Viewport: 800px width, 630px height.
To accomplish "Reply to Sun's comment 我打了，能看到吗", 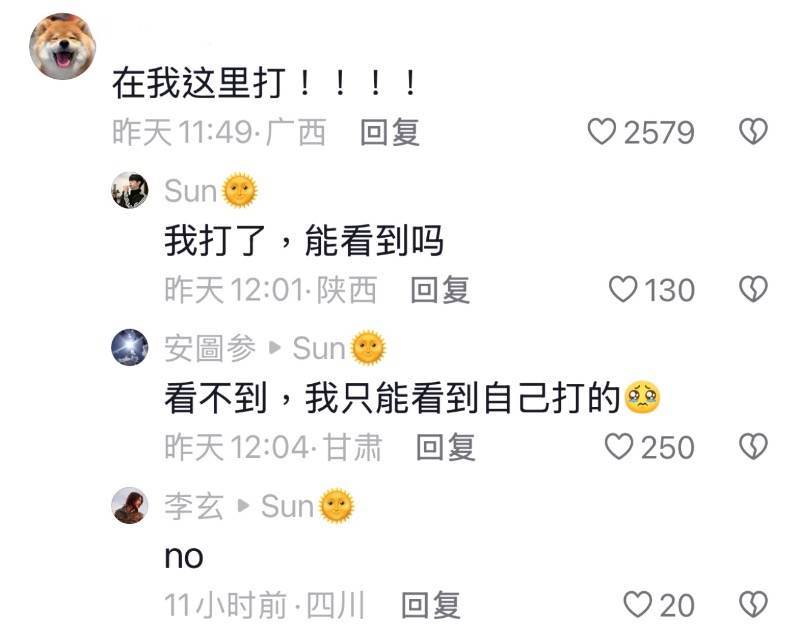I will [x=440, y=290].
